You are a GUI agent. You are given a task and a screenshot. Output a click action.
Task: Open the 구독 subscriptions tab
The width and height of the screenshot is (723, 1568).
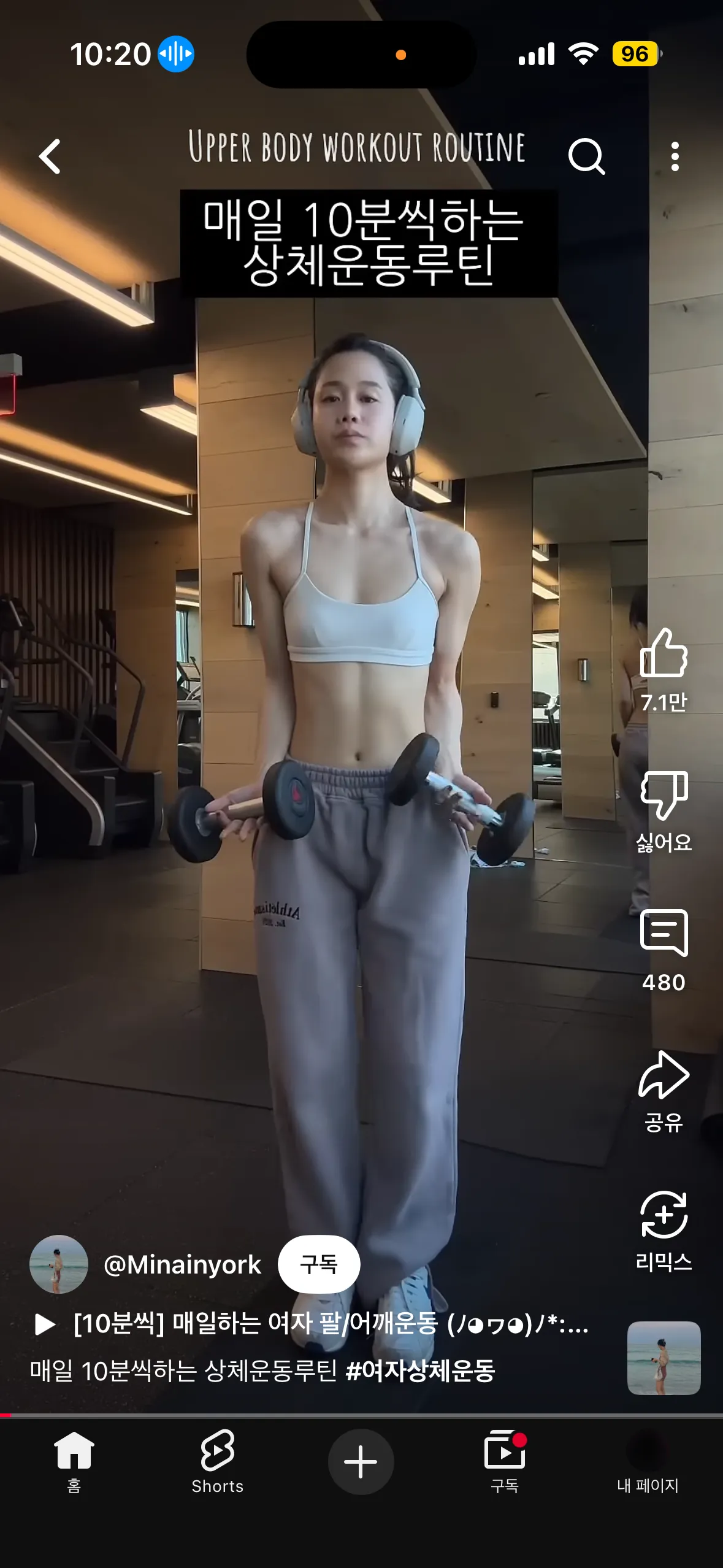(505, 1461)
